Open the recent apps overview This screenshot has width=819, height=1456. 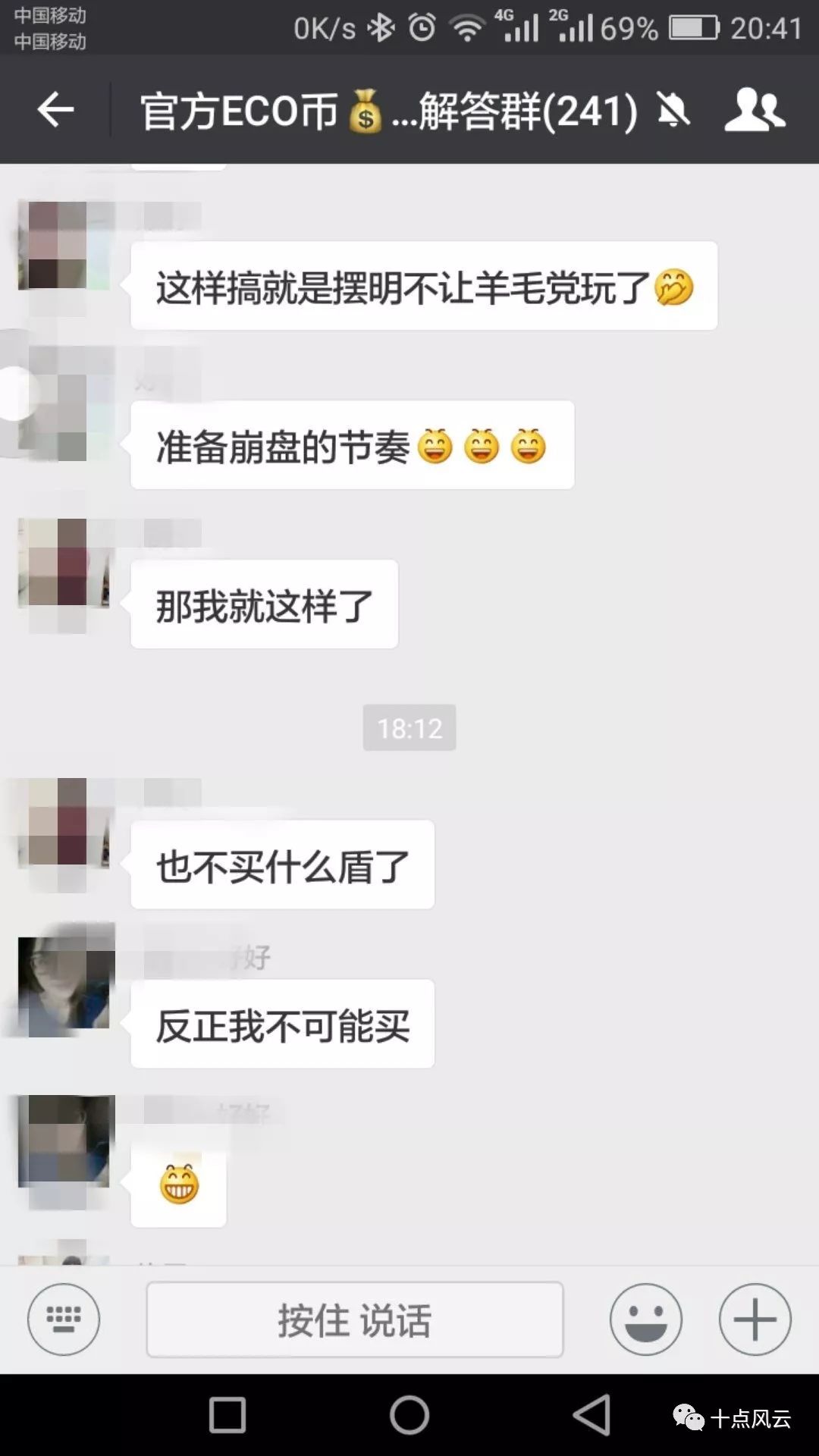[227, 1414]
